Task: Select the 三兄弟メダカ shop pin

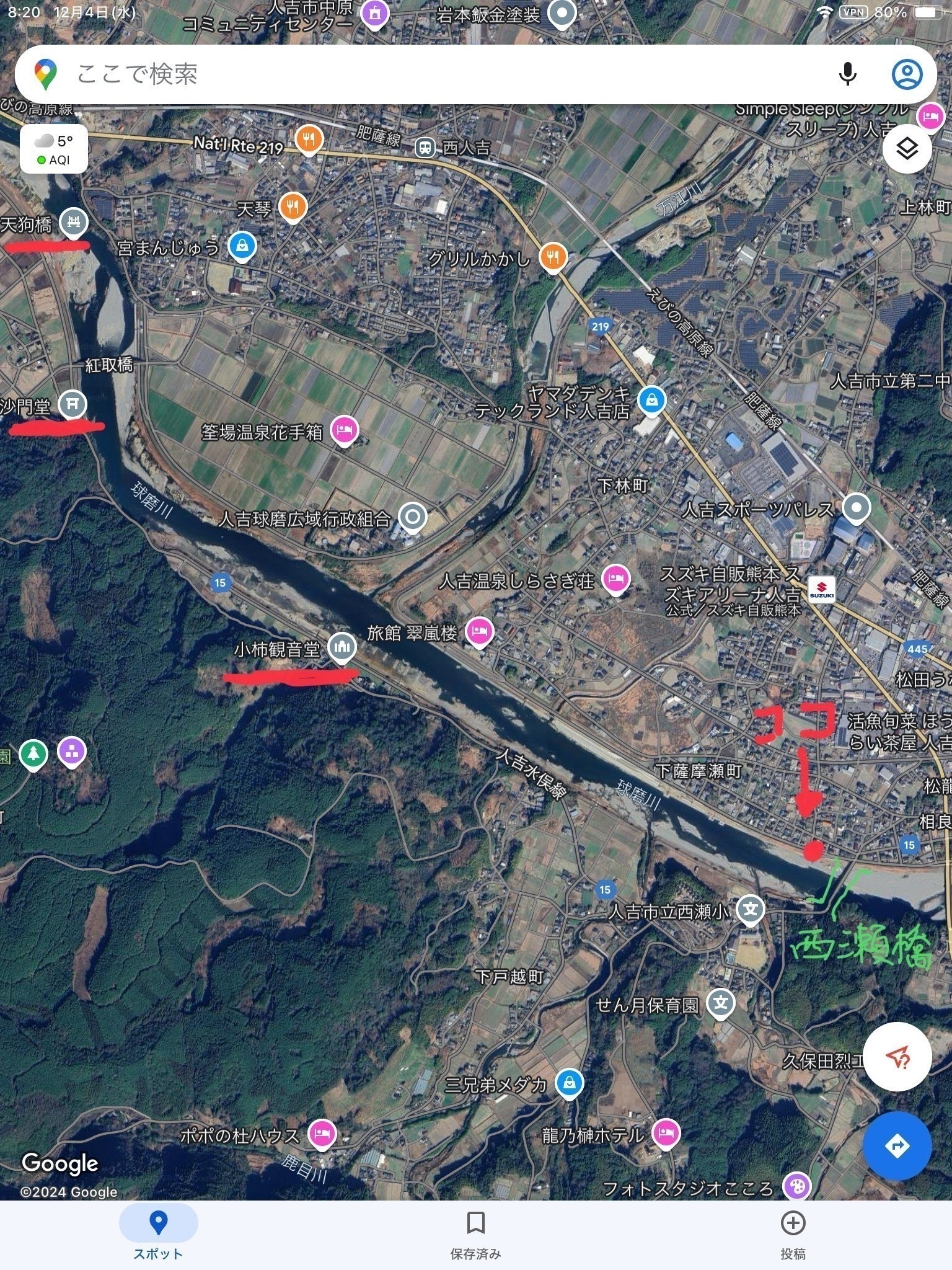Action: tap(568, 1083)
